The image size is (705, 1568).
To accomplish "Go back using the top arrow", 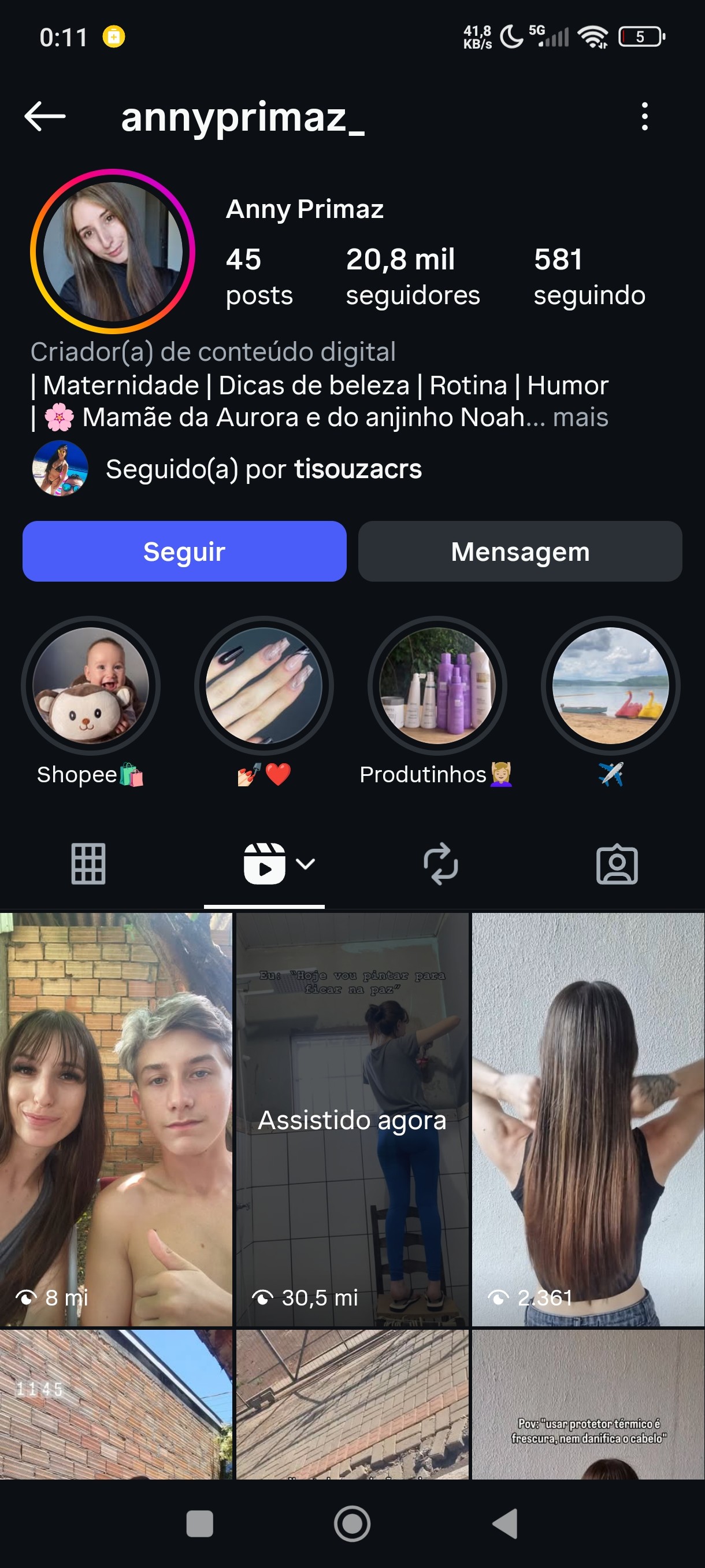I will 45,116.
